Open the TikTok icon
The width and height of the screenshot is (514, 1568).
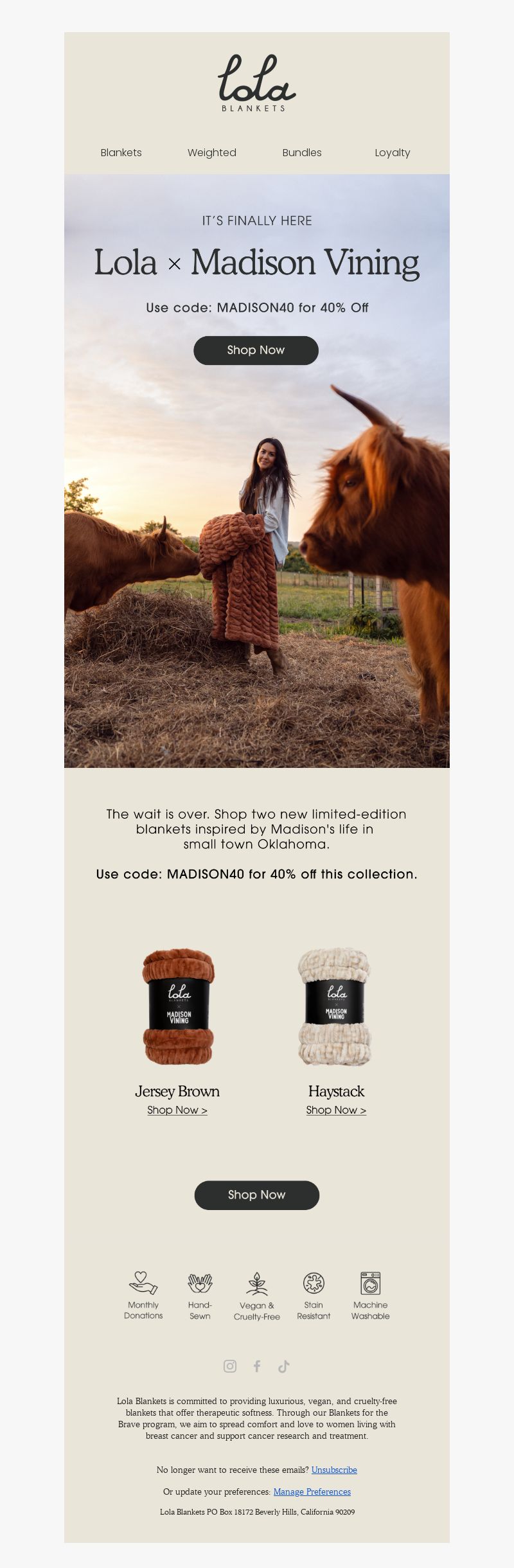click(283, 1366)
